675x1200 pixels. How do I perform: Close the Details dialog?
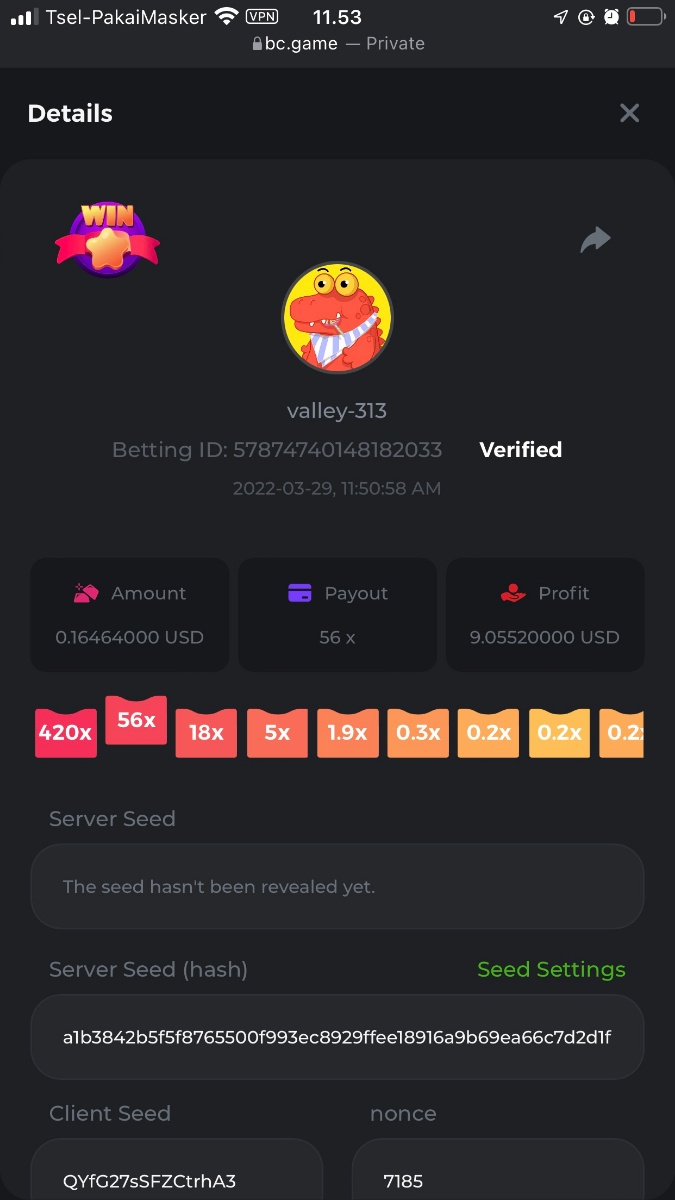(629, 113)
